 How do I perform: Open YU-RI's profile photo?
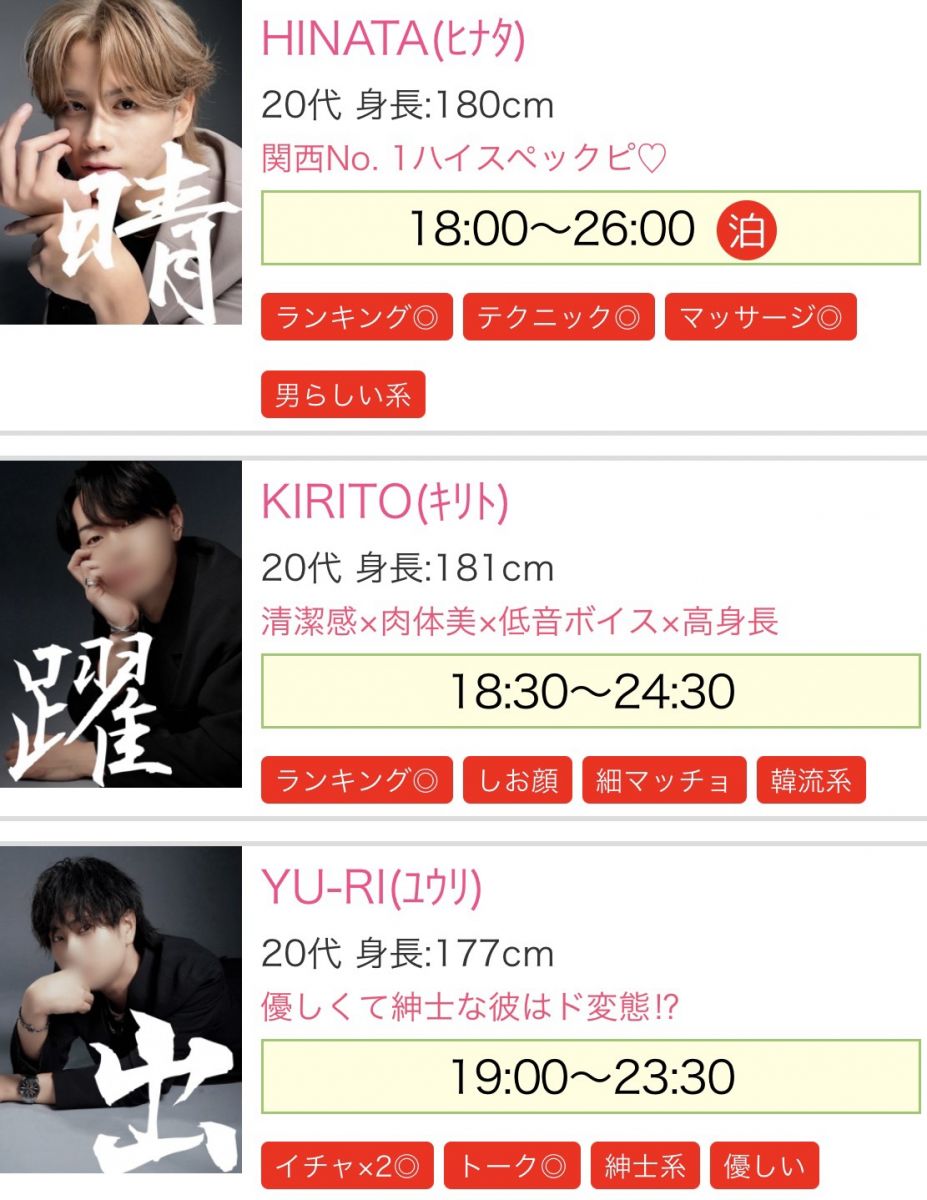tap(120, 1010)
